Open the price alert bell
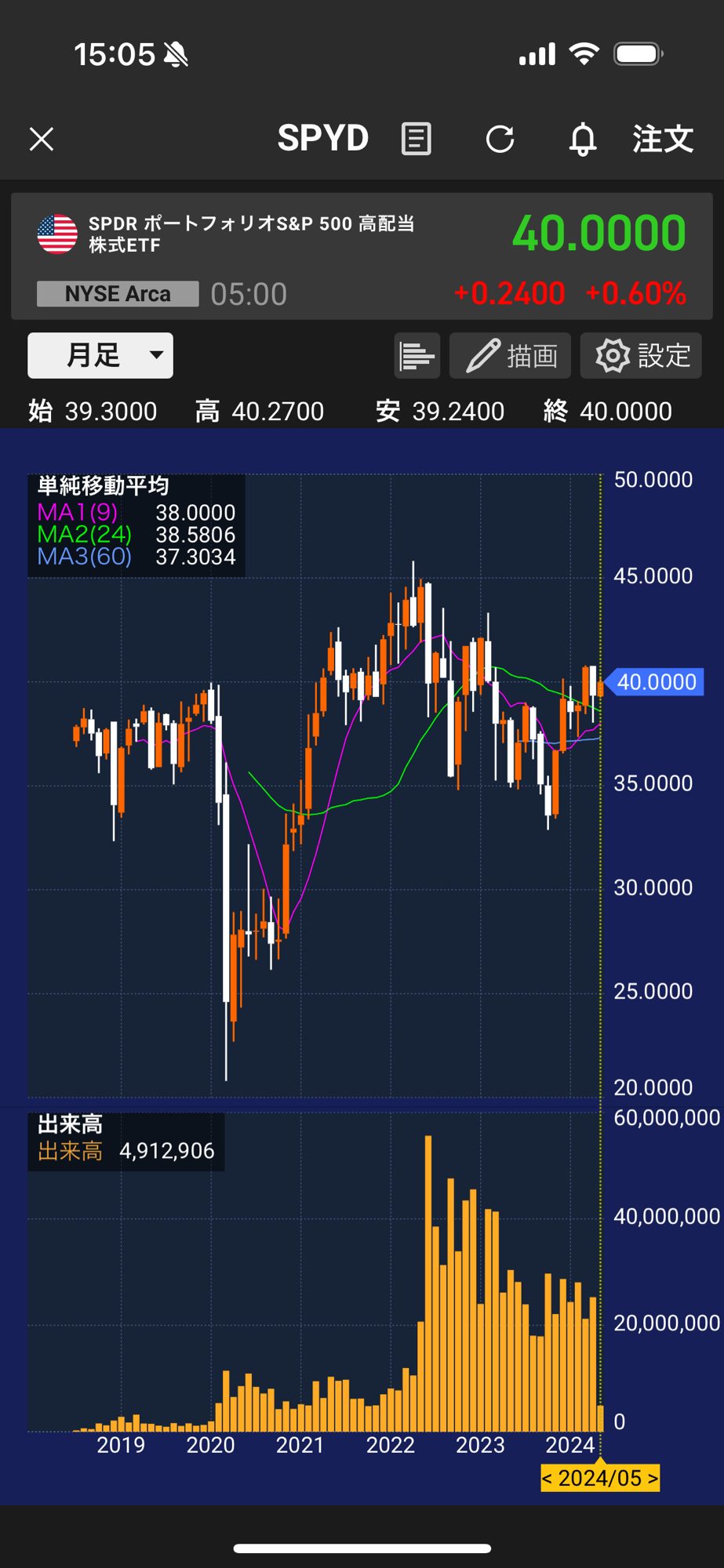Image resolution: width=724 pixels, height=1568 pixels. (582, 140)
